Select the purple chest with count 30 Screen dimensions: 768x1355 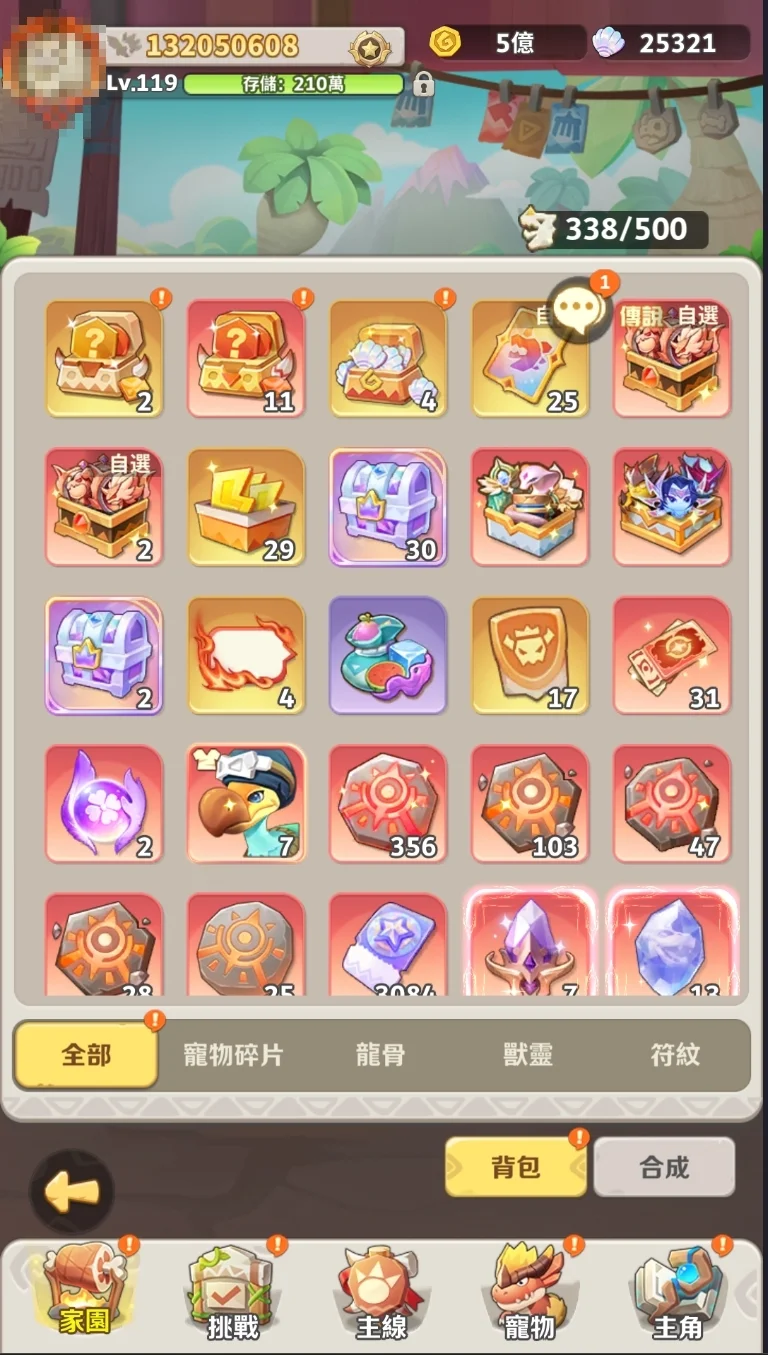pyautogui.click(x=388, y=507)
